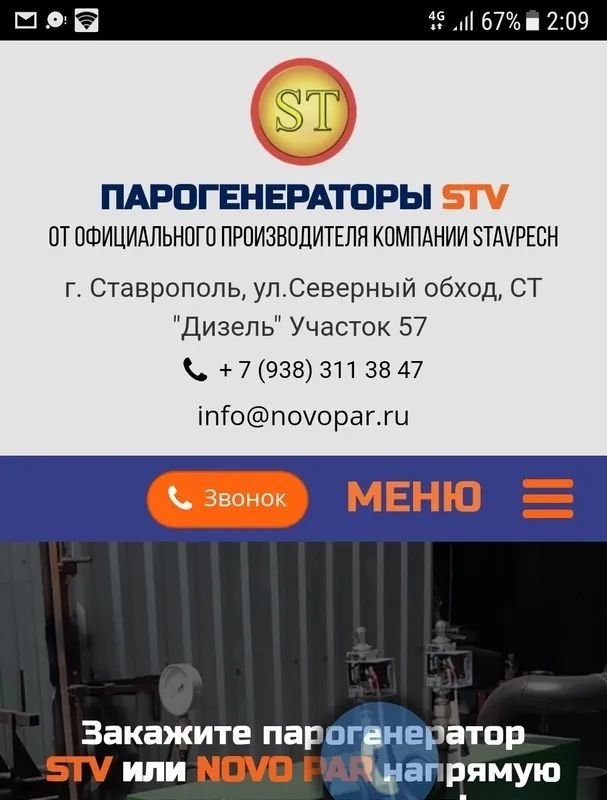
Task: Open the МЕНЮ hamburger menu
Action: coord(547,497)
